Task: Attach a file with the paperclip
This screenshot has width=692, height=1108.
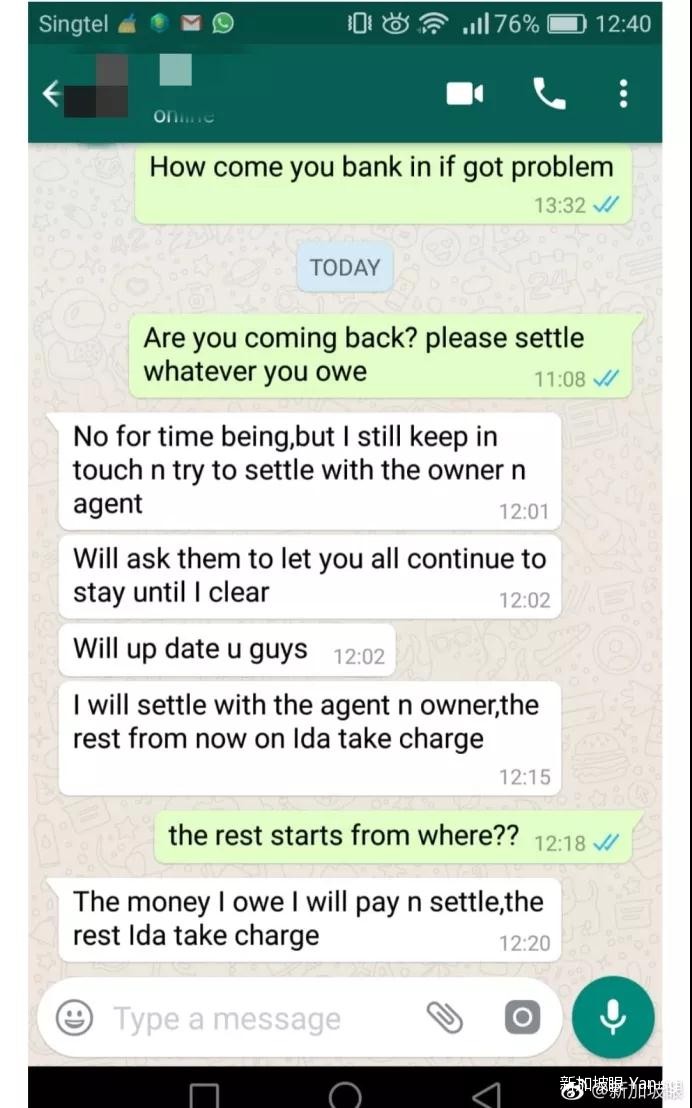Action: tap(444, 1018)
